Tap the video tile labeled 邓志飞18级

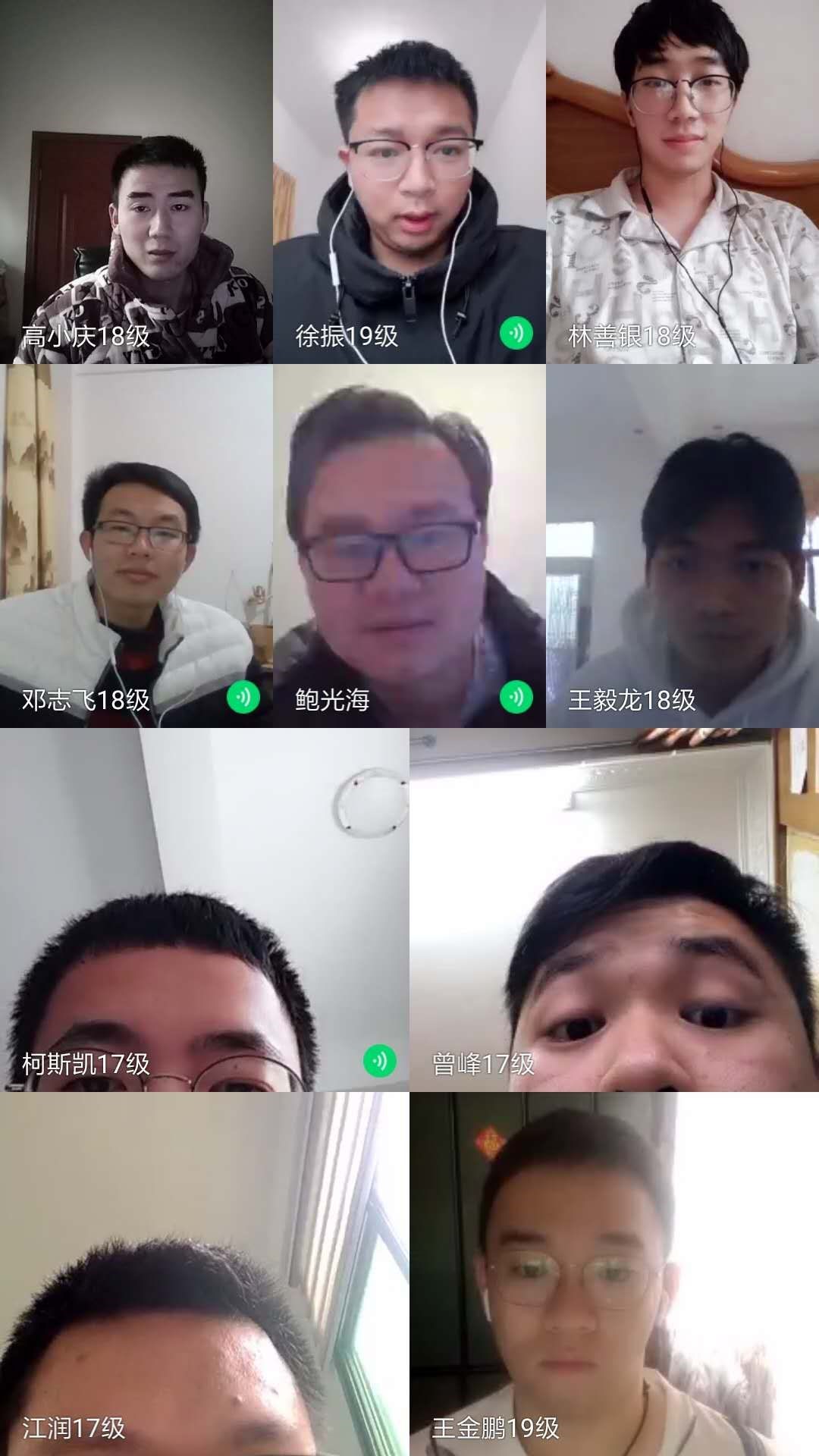136,546
